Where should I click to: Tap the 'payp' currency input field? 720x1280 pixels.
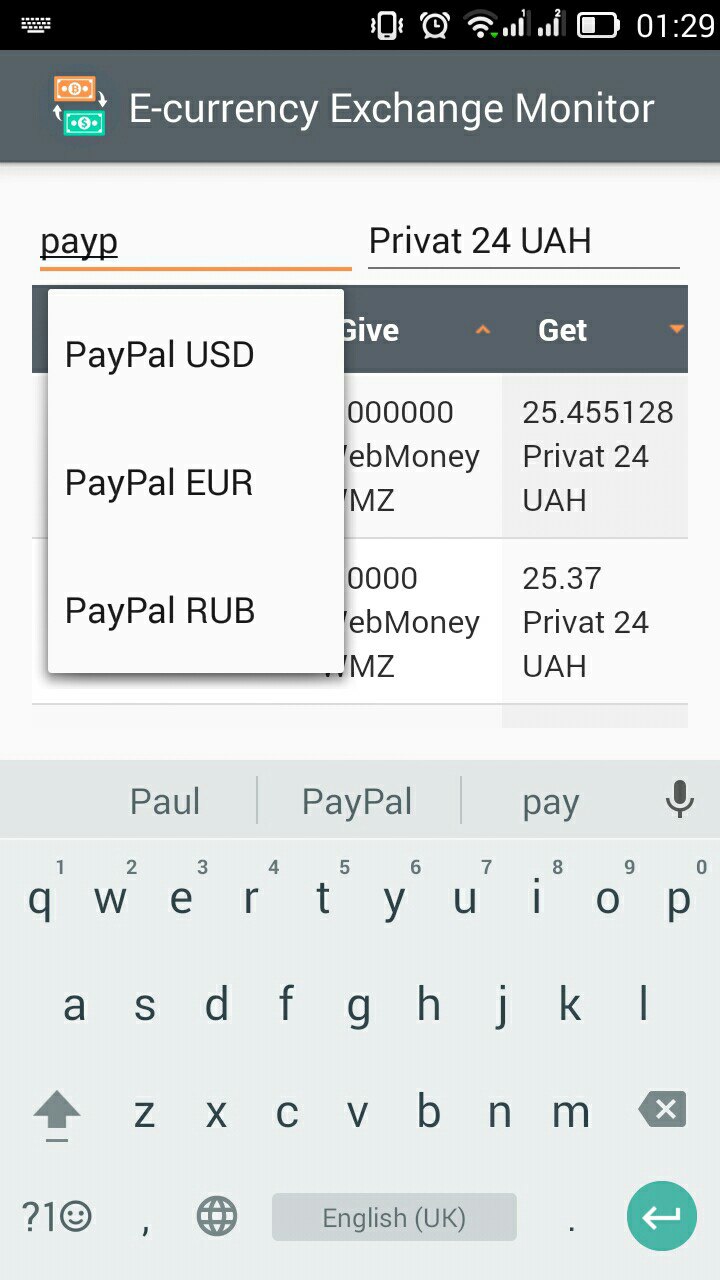pyautogui.click(x=195, y=242)
